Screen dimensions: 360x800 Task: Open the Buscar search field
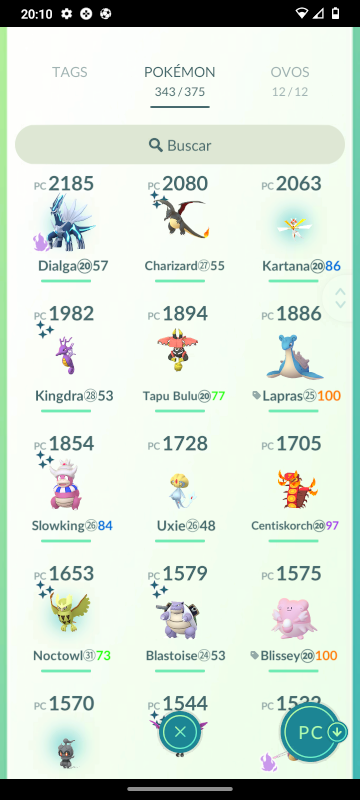tap(179, 145)
